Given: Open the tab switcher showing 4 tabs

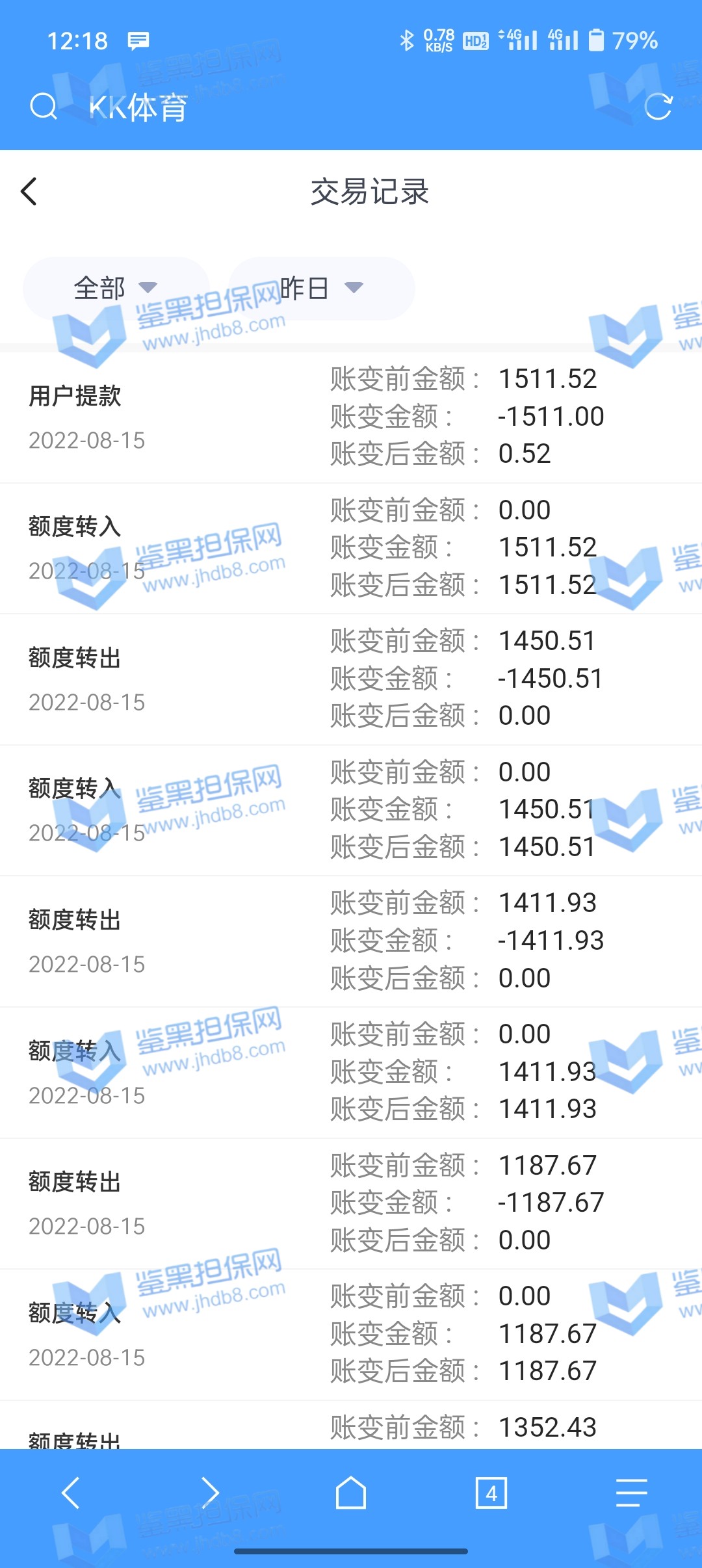Looking at the screenshot, I should (x=491, y=1493).
